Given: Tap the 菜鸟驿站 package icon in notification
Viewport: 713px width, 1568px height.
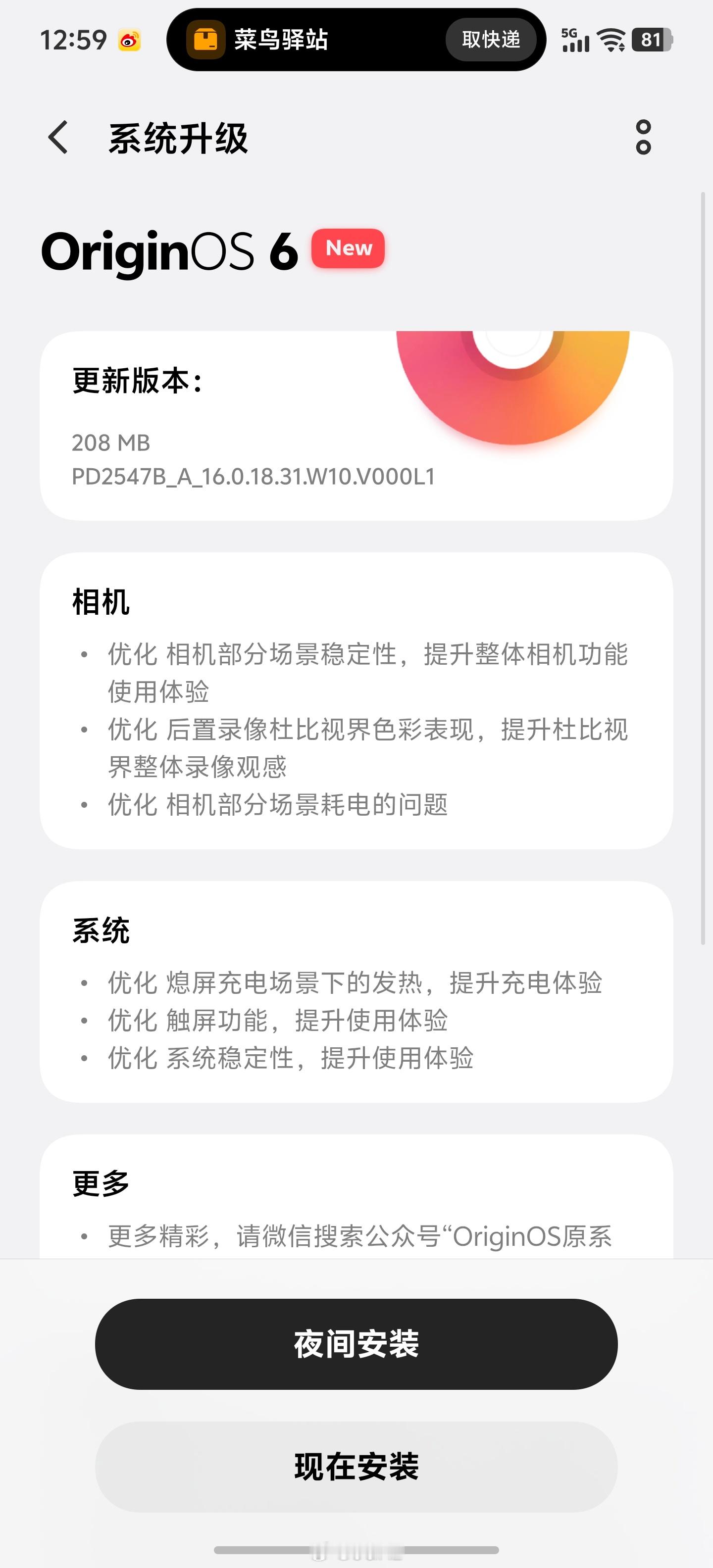Looking at the screenshot, I should 206,40.
